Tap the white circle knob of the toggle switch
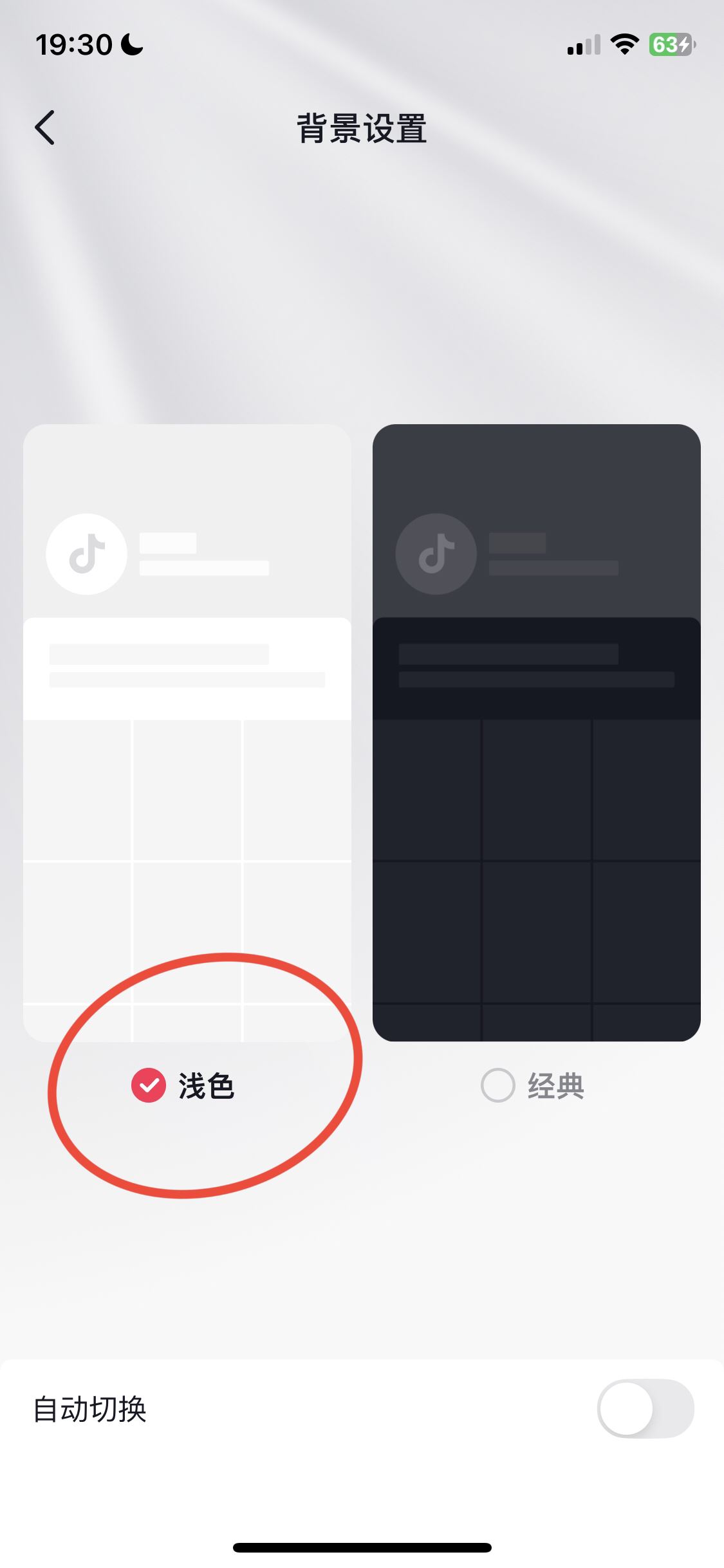The width and height of the screenshot is (724, 1568). pos(626,1408)
